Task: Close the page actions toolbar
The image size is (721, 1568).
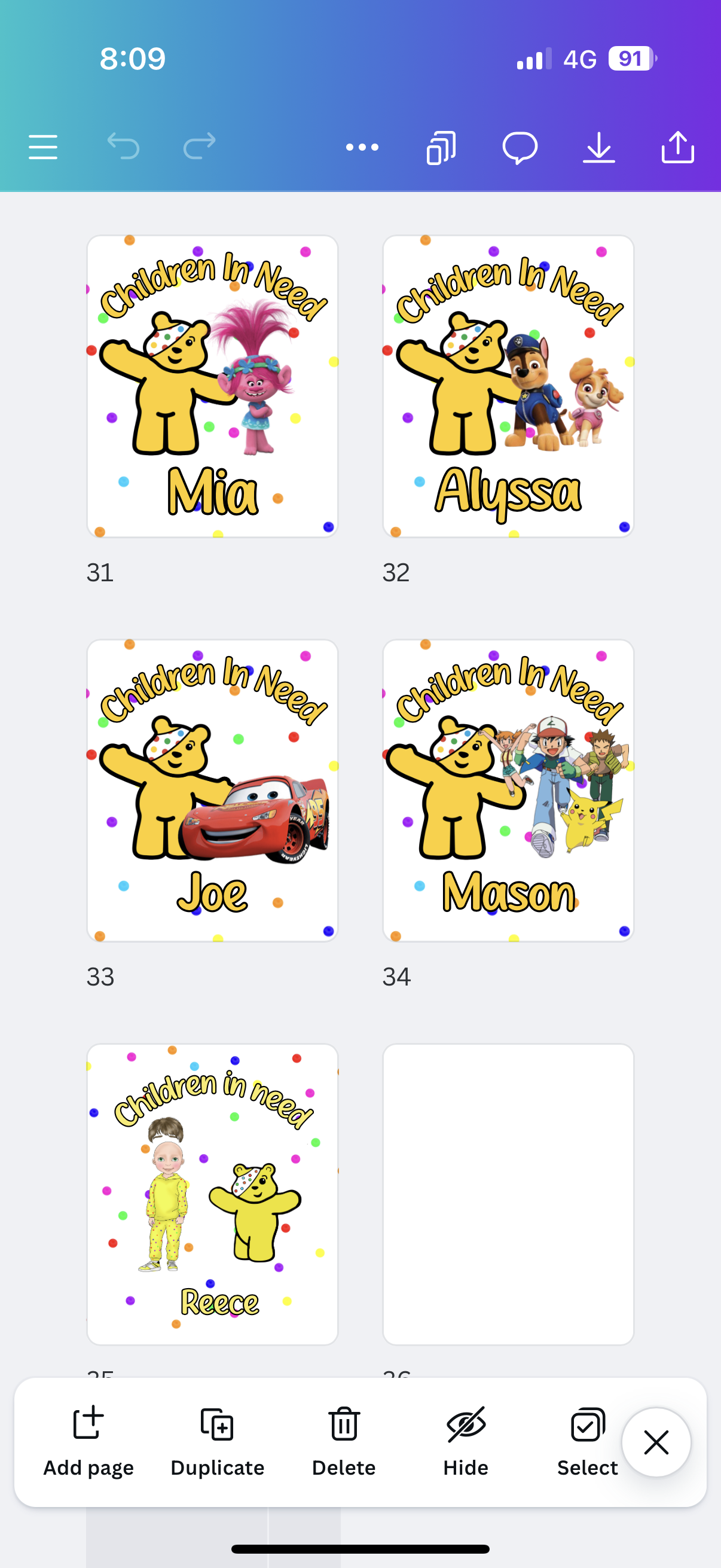Action: pos(656,1442)
